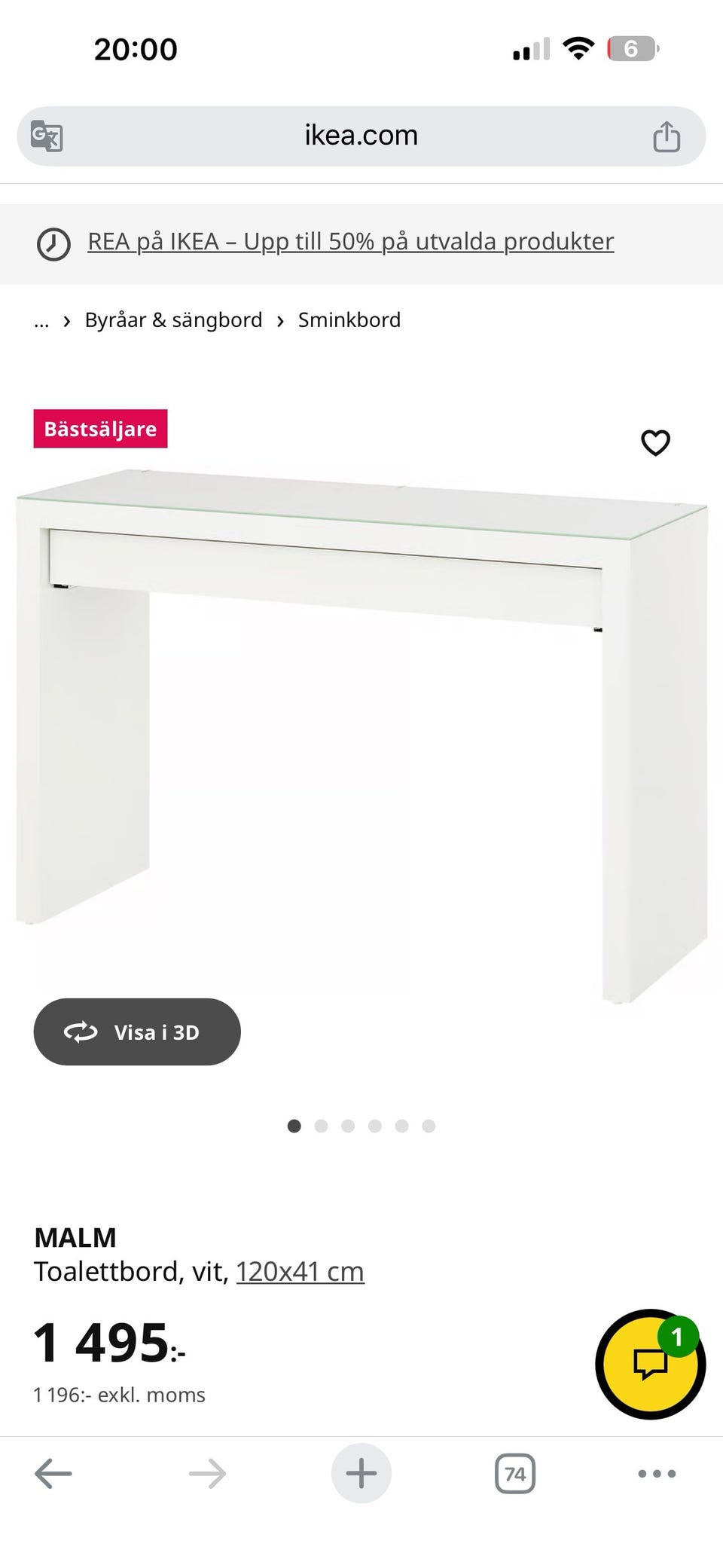
Task: Select the Sminkbord breadcrumb category
Action: pos(349,319)
